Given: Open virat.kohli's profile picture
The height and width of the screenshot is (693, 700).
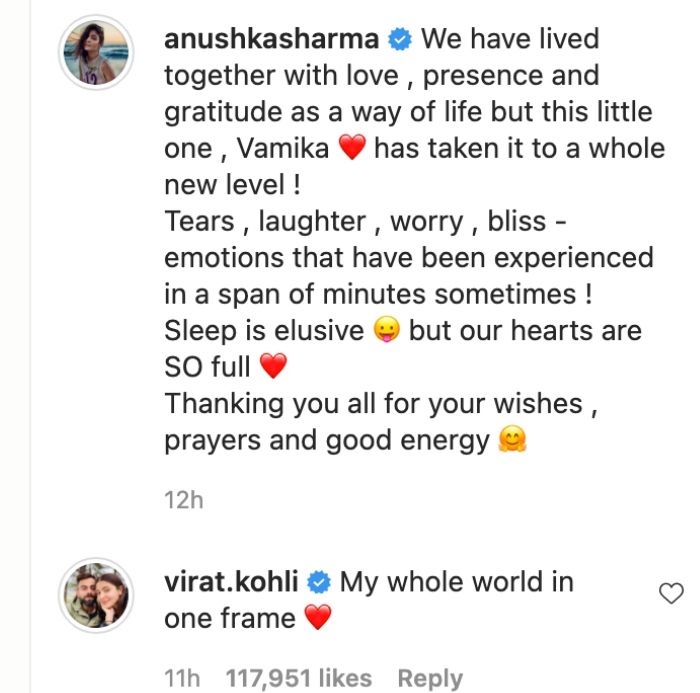Looking at the screenshot, I should pyautogui.click(x=99, y=595).
